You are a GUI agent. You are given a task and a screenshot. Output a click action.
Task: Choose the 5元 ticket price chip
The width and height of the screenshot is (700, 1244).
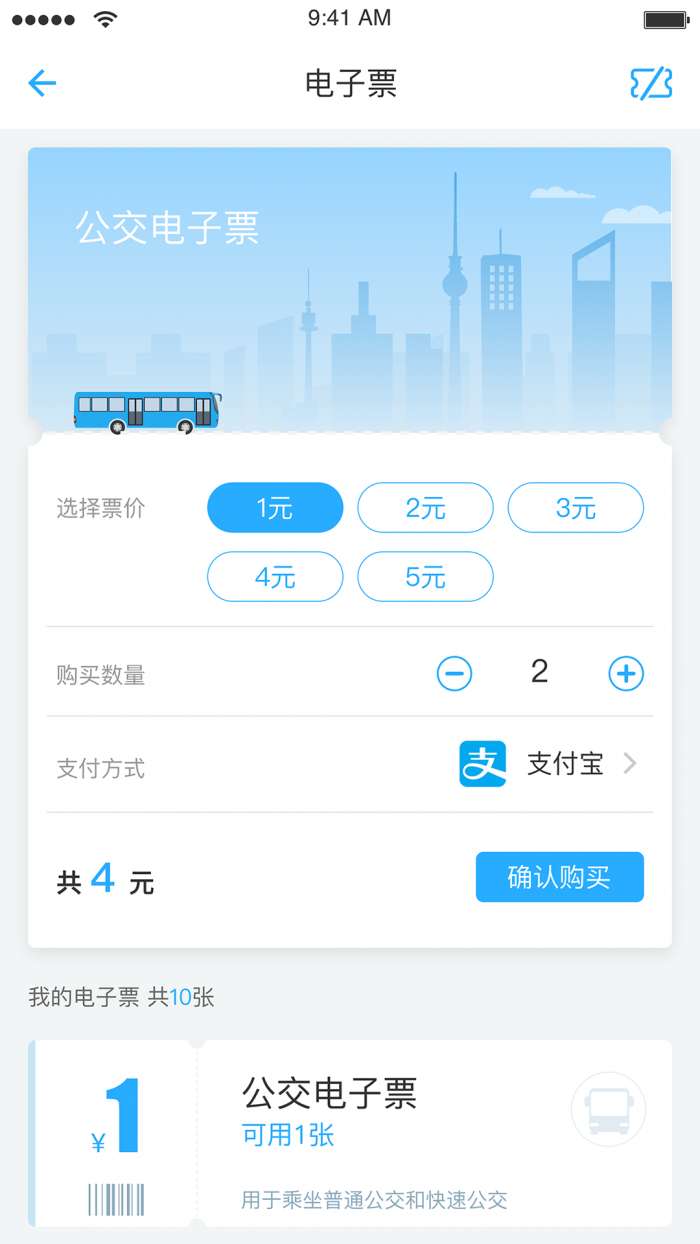pos(425,577)
